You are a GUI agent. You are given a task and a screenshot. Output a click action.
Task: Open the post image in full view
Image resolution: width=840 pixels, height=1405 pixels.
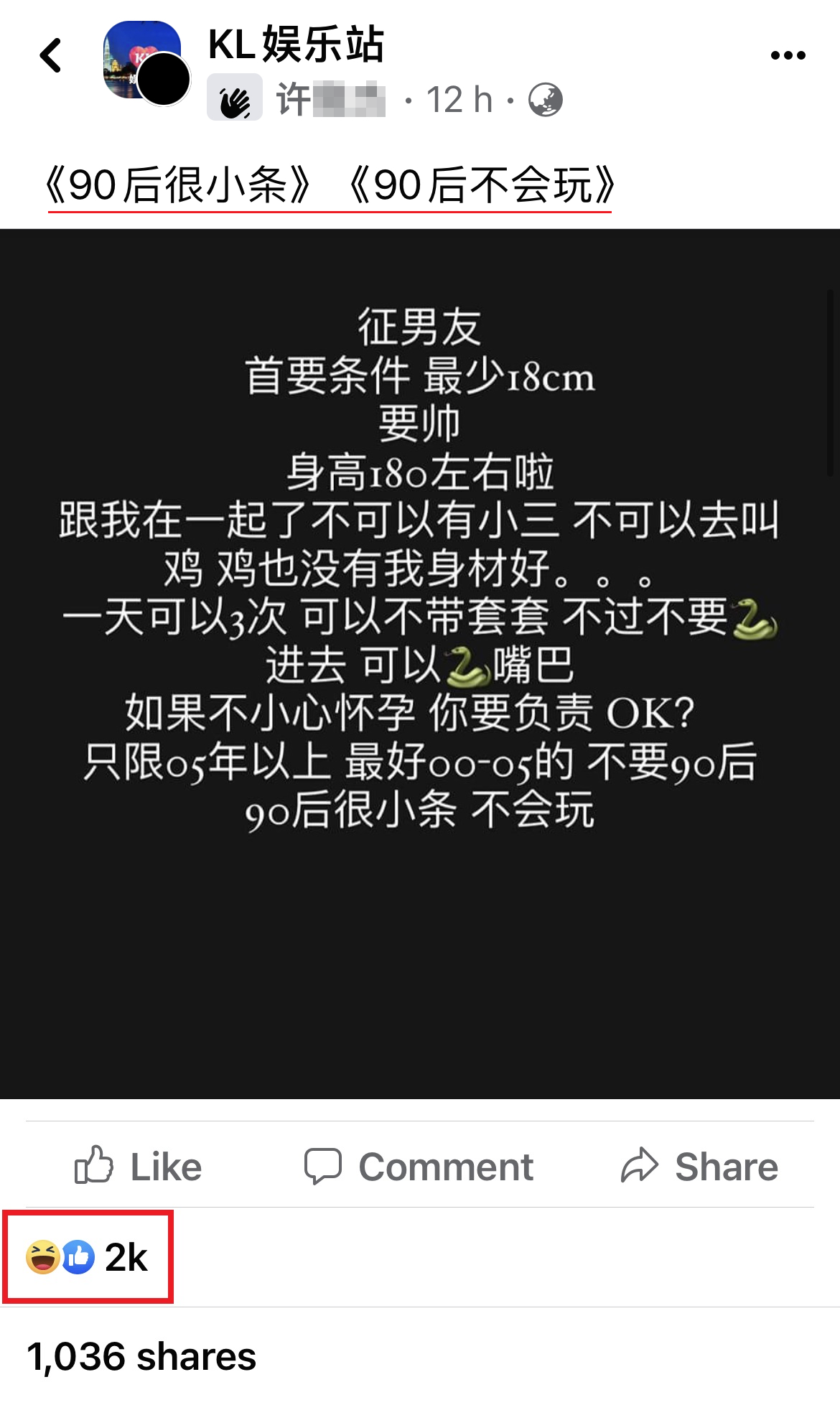420,663
